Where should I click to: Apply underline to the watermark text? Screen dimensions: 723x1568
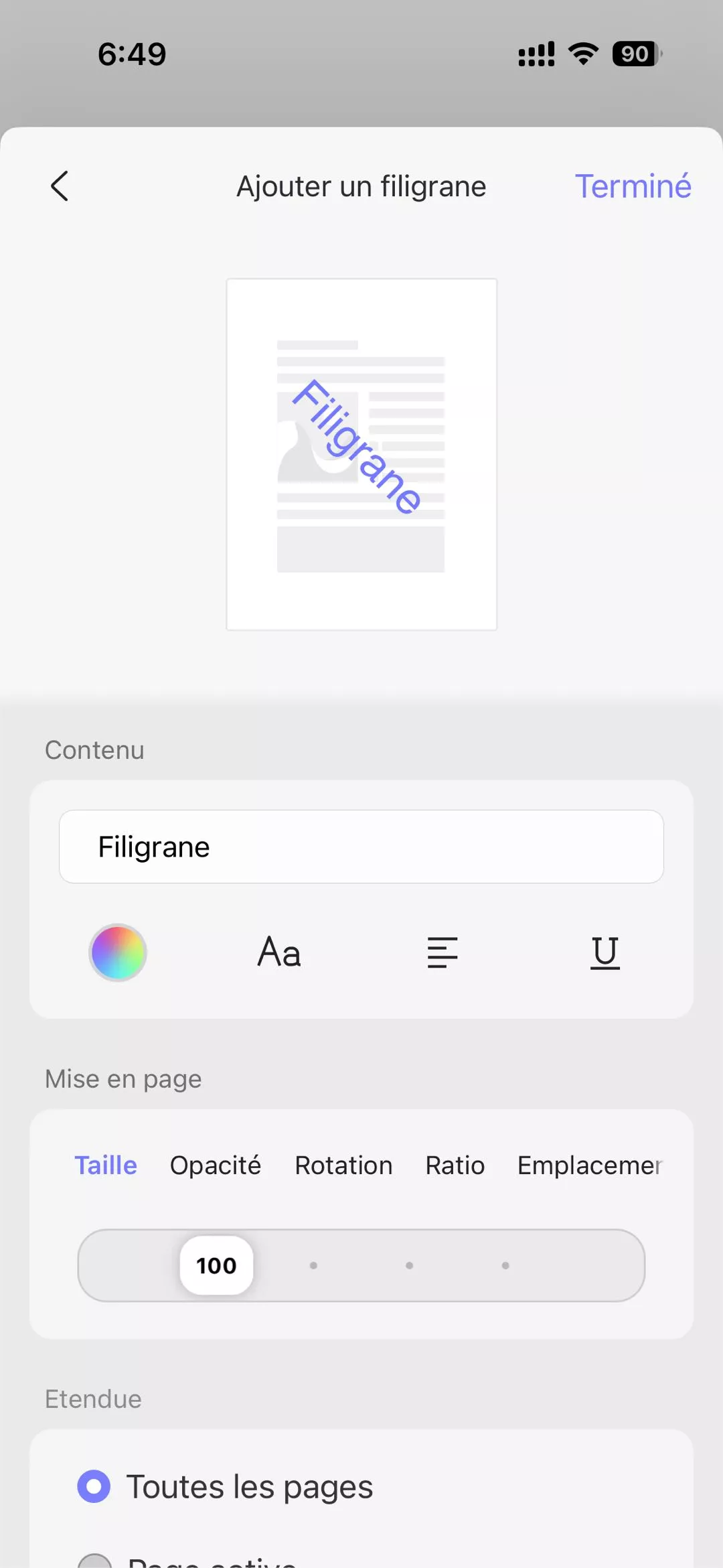(x=605, y=952)
